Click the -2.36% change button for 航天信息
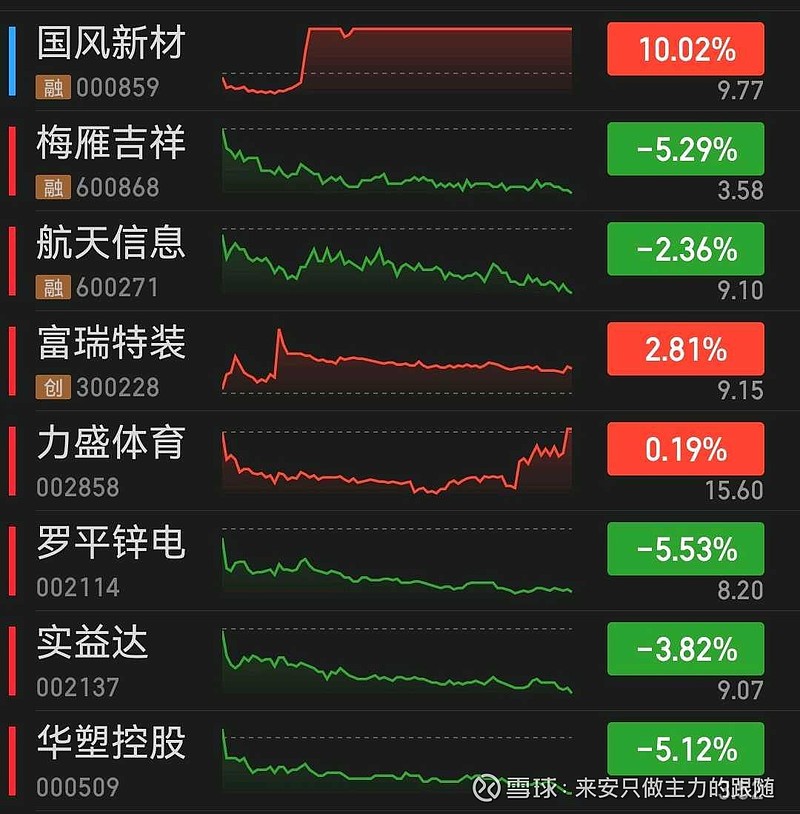Viewport: 800px width, 814px height. [684, 249]
